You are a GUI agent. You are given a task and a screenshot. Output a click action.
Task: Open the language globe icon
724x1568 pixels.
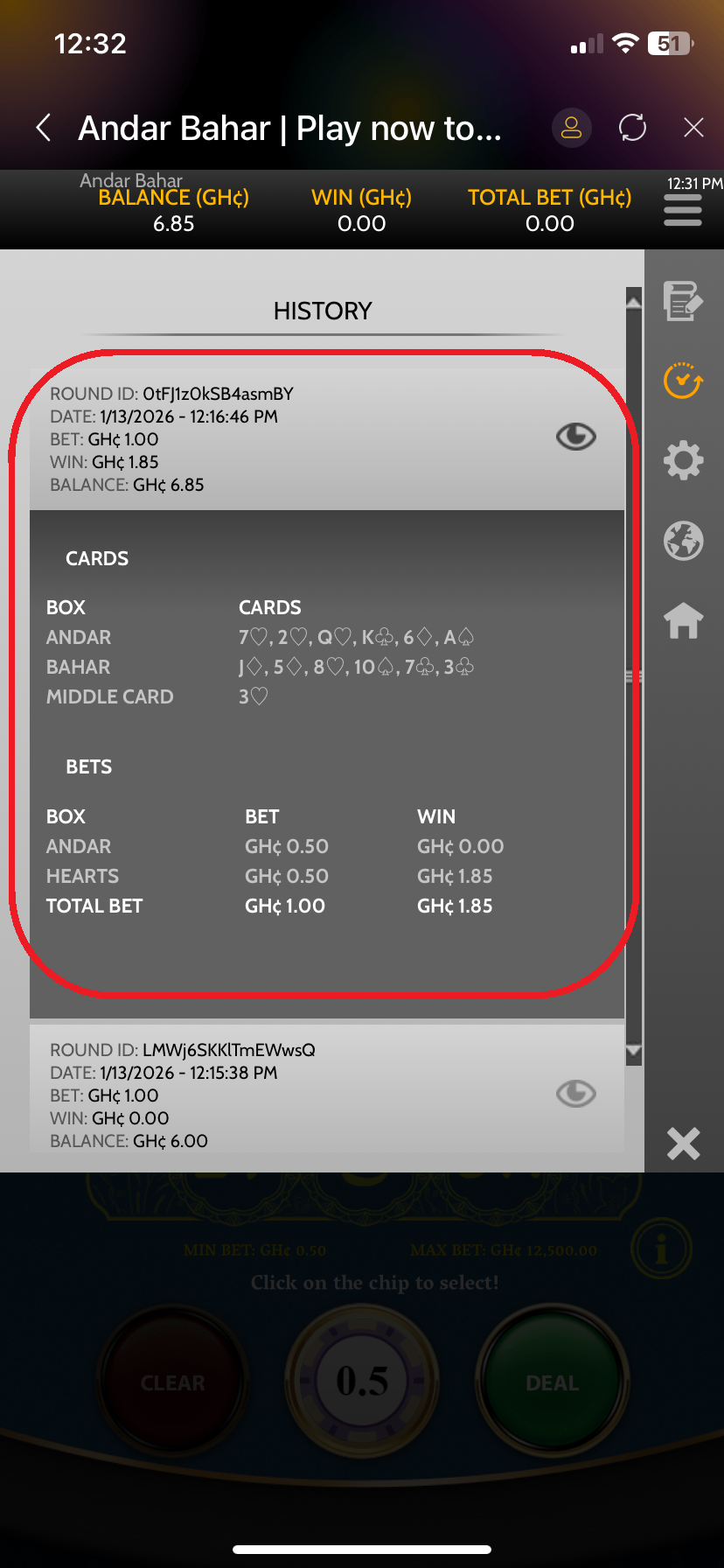[x=683, y=541]
